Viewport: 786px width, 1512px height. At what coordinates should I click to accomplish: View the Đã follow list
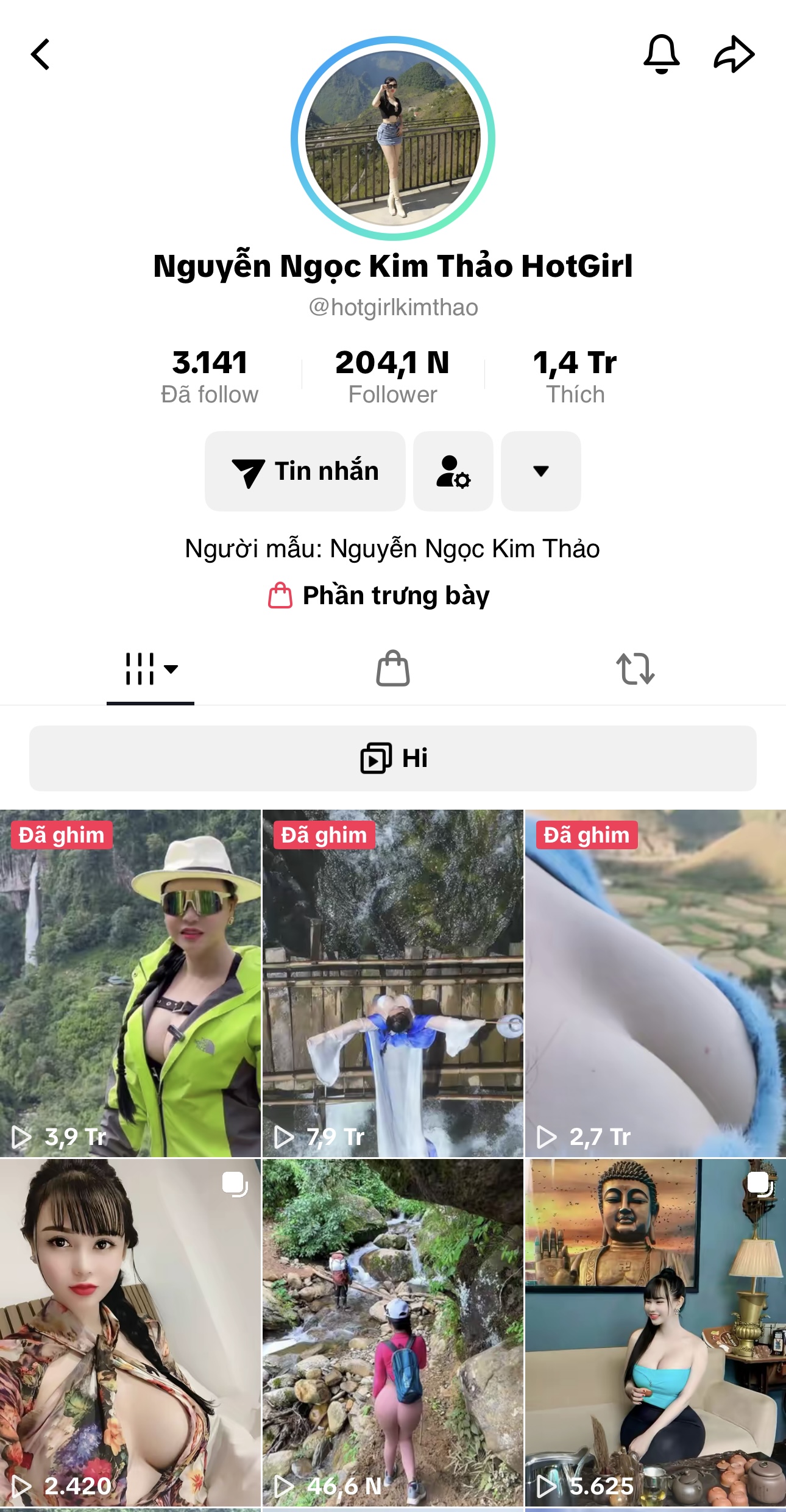click(210, 376)
